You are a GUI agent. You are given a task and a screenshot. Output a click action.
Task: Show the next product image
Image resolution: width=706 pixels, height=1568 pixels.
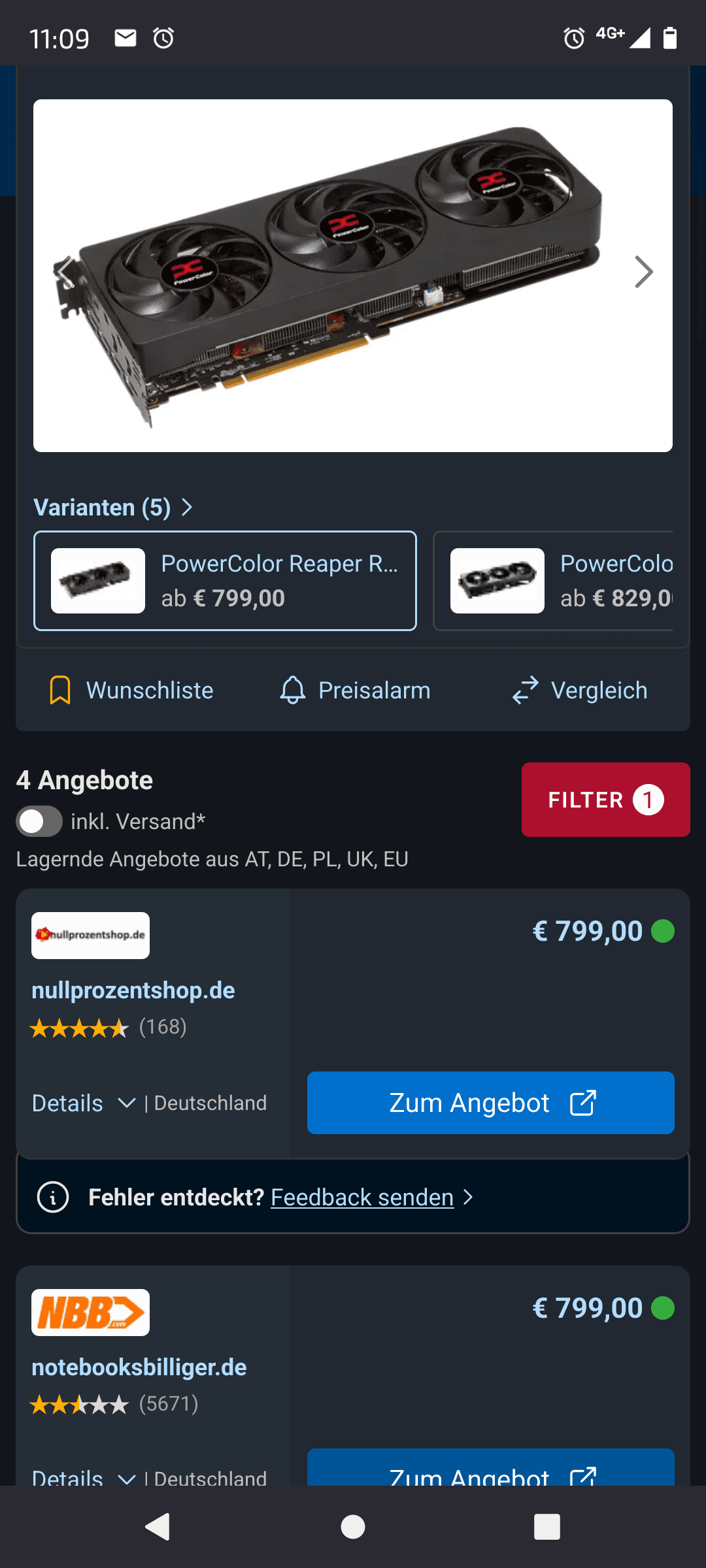point(643,272)
